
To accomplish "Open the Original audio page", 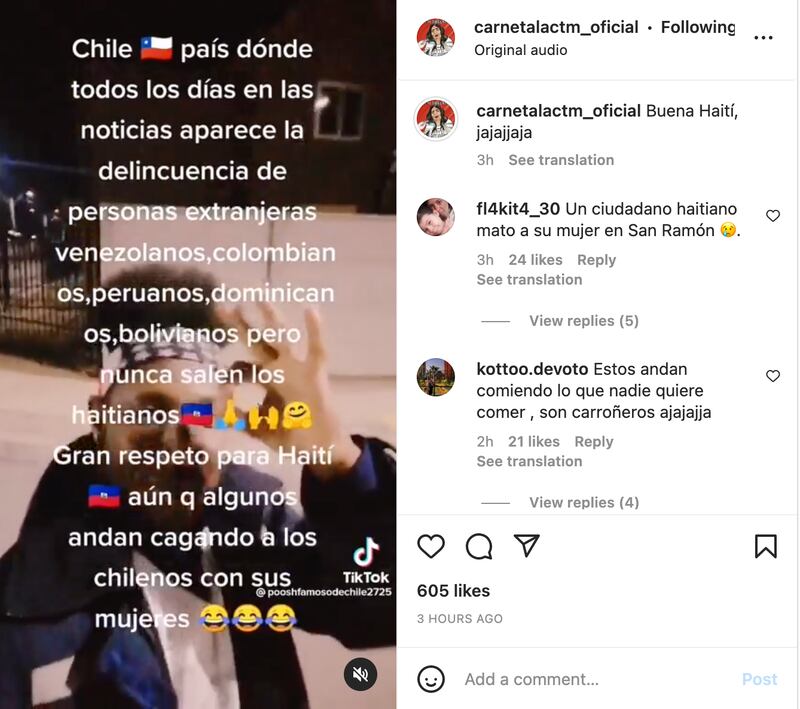I will 523,50.
